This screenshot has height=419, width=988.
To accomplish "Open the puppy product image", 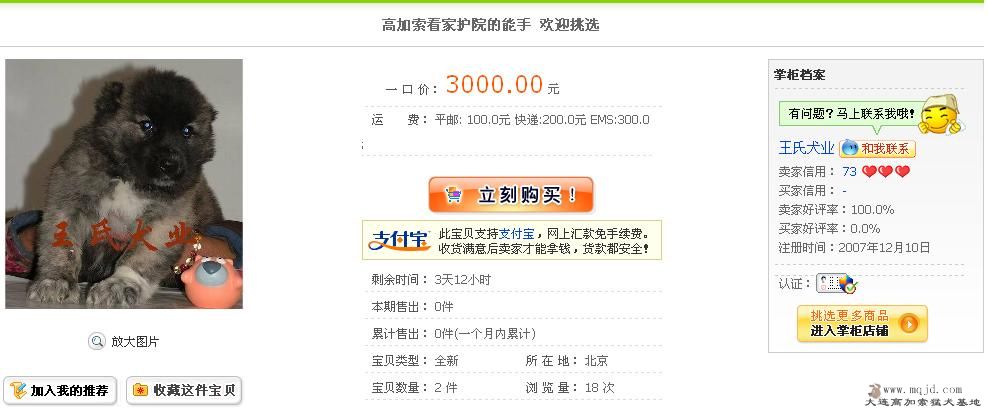I will (124, 184).
